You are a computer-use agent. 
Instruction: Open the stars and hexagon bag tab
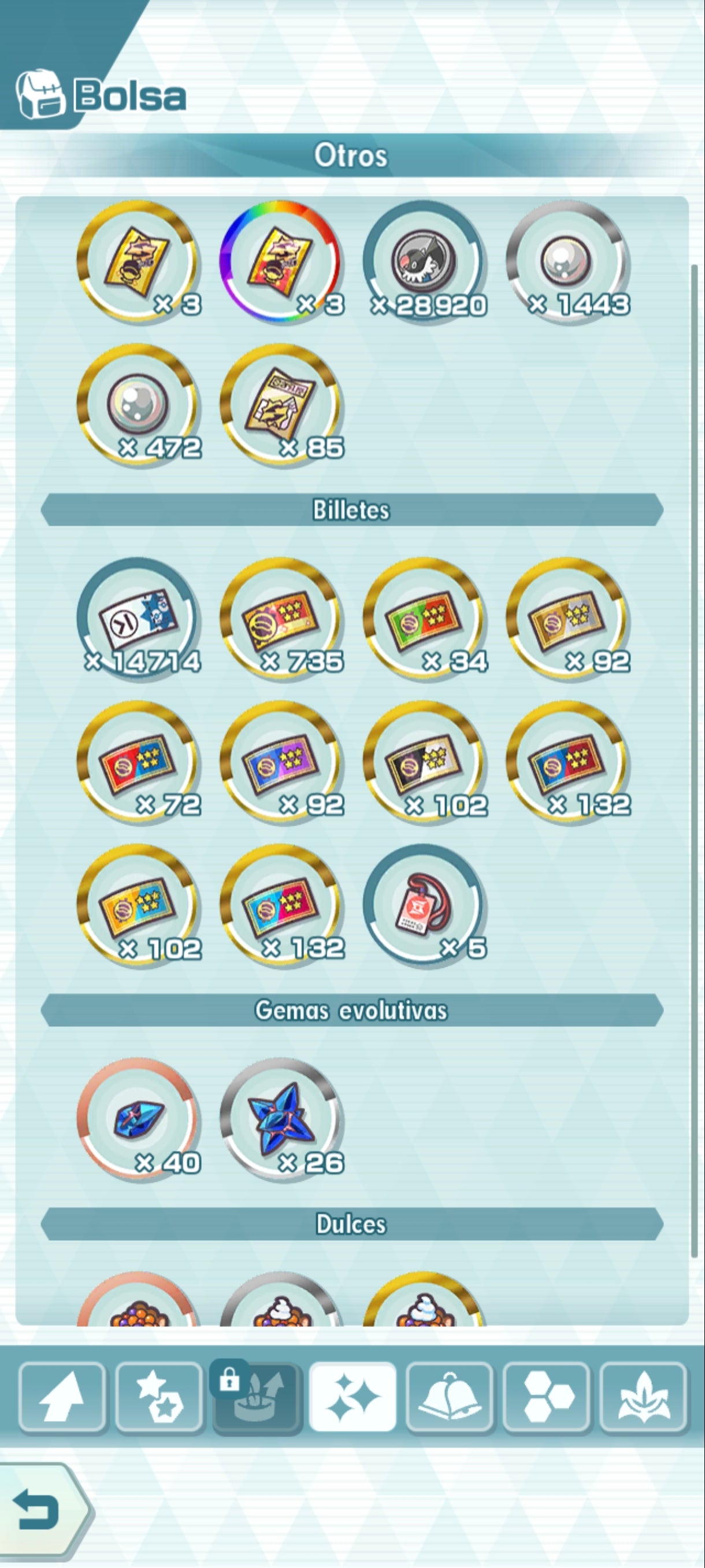tap(158, 1396)
